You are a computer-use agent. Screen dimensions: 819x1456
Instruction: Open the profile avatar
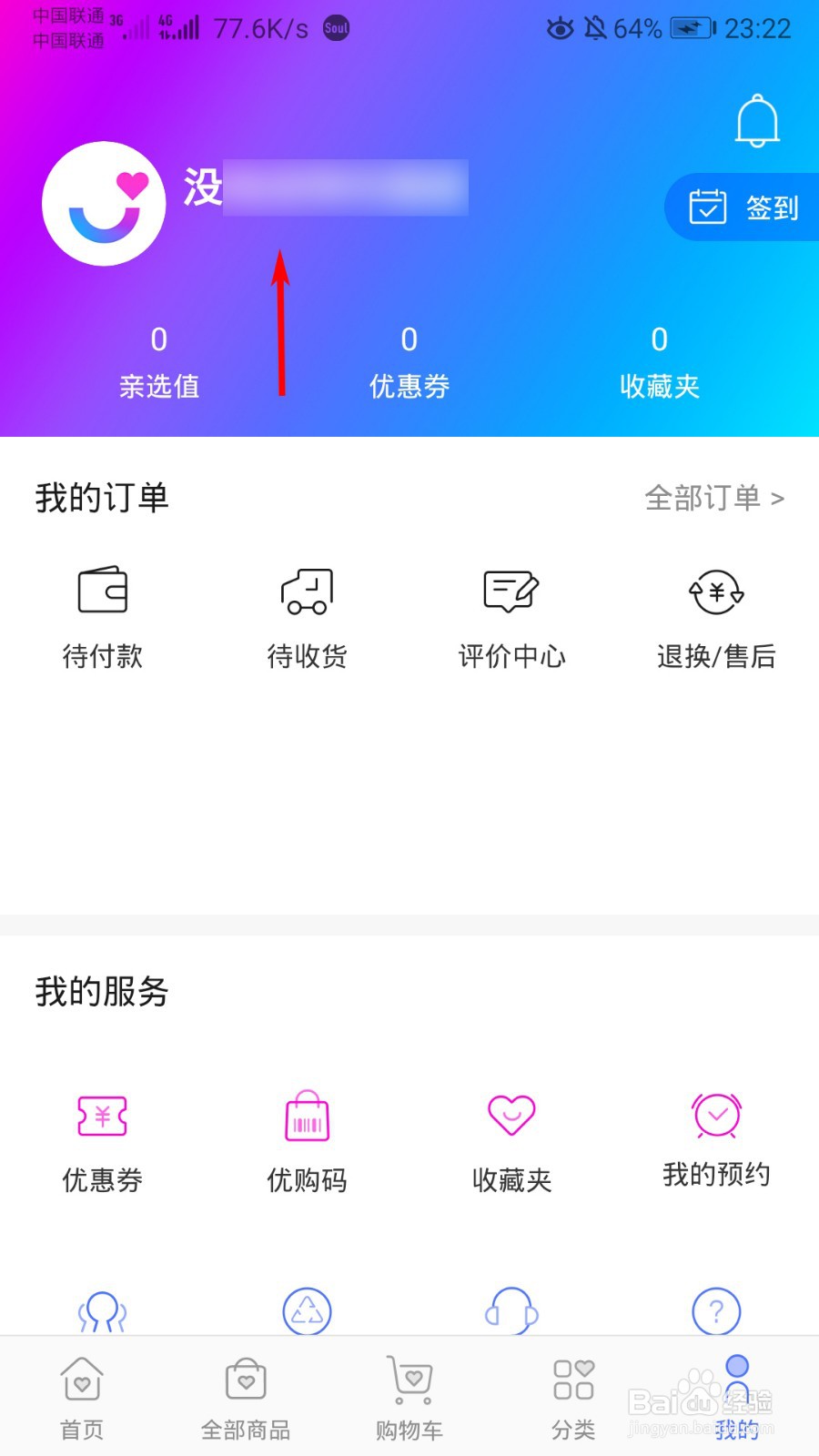(104, 204)
